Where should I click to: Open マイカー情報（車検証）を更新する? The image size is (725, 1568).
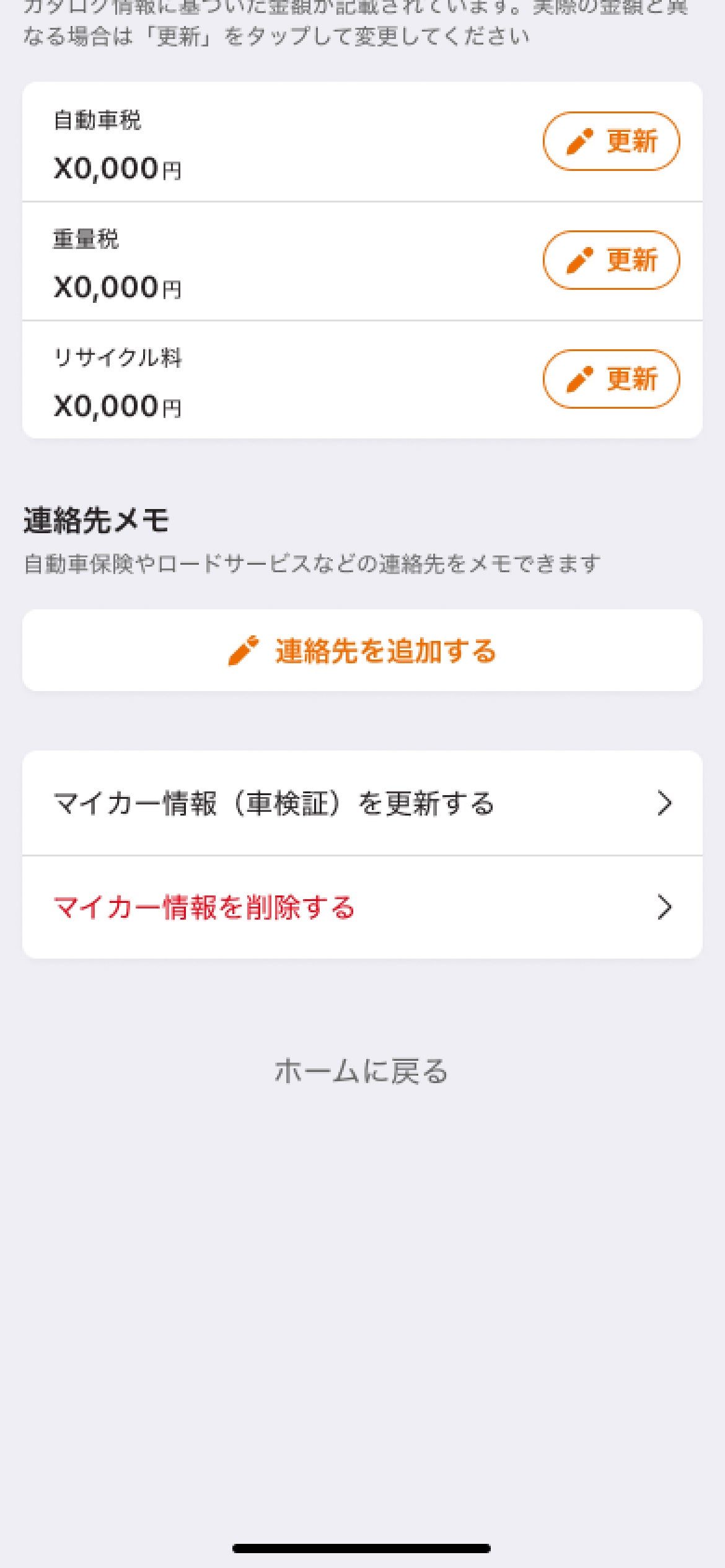[x=362, y=804]
